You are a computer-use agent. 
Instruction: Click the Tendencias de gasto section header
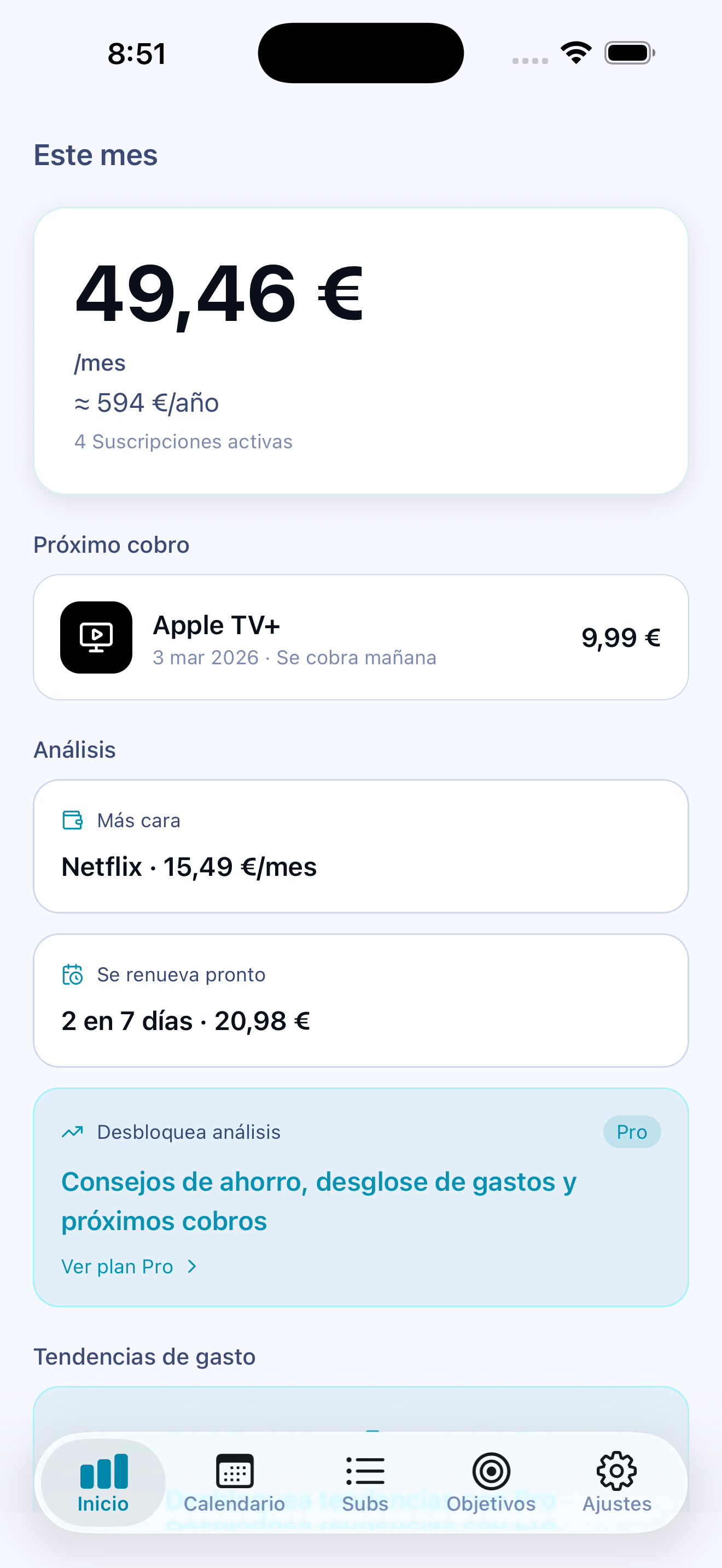pyautogui.click(x=144, y=1356)
